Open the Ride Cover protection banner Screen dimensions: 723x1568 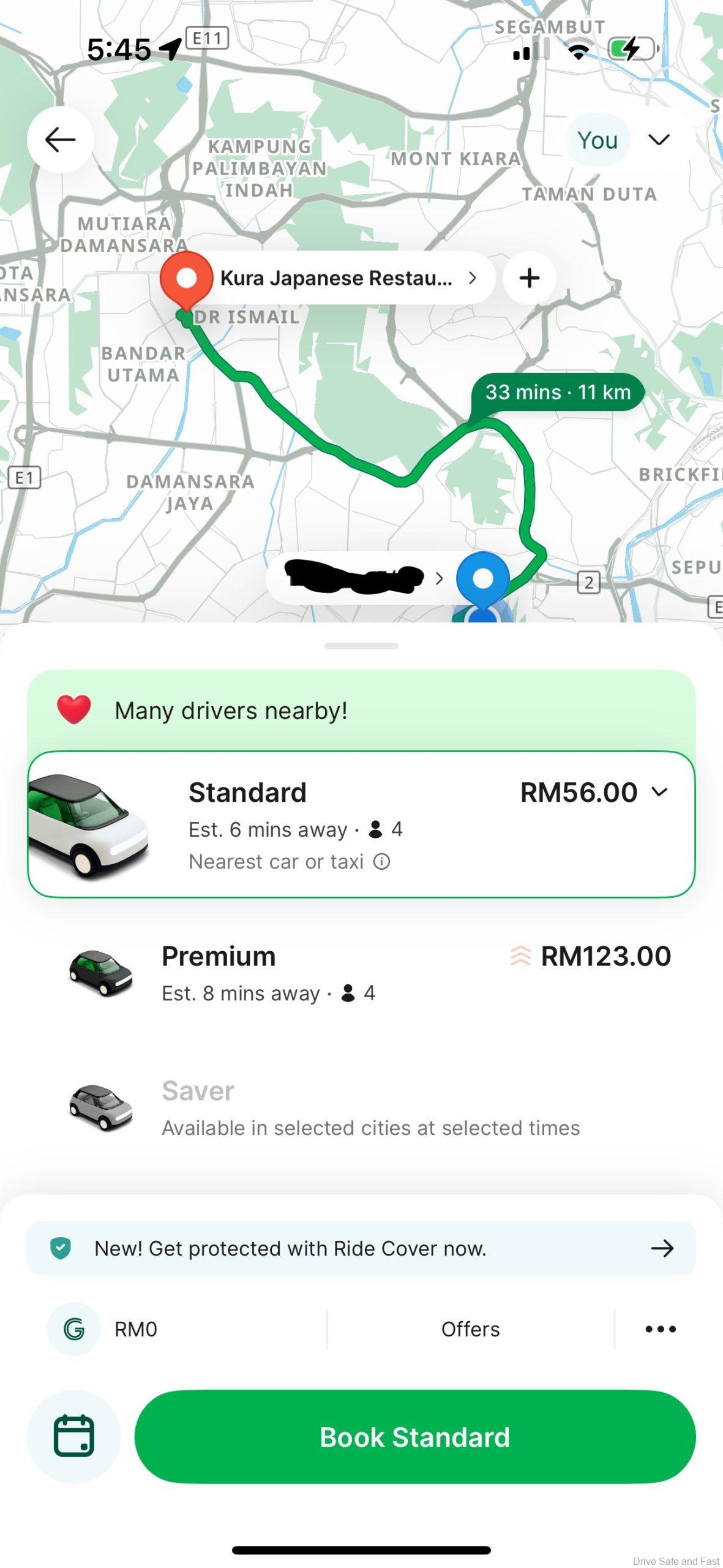(361, 1248)
